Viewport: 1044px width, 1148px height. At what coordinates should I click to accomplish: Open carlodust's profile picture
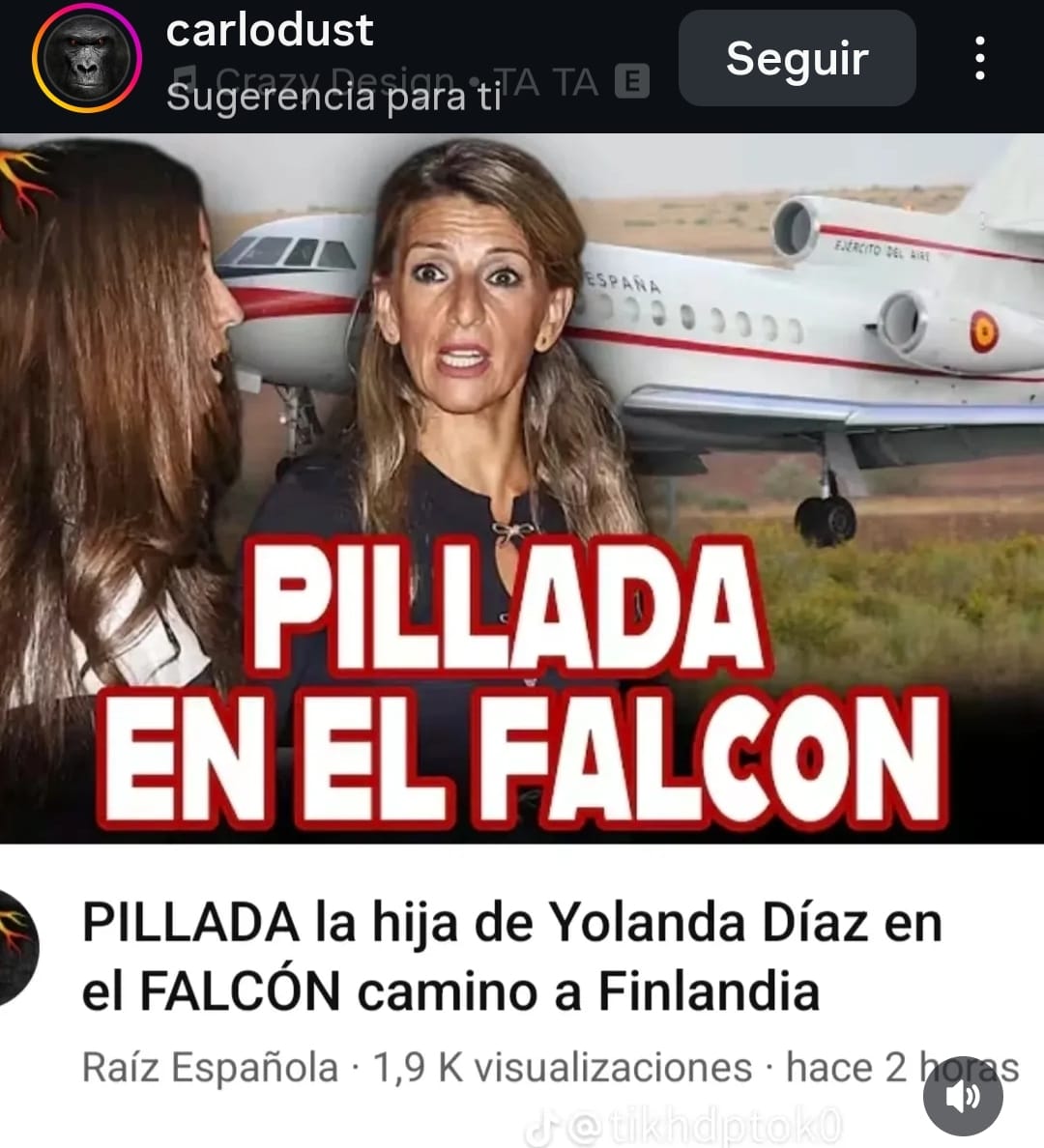87,59
